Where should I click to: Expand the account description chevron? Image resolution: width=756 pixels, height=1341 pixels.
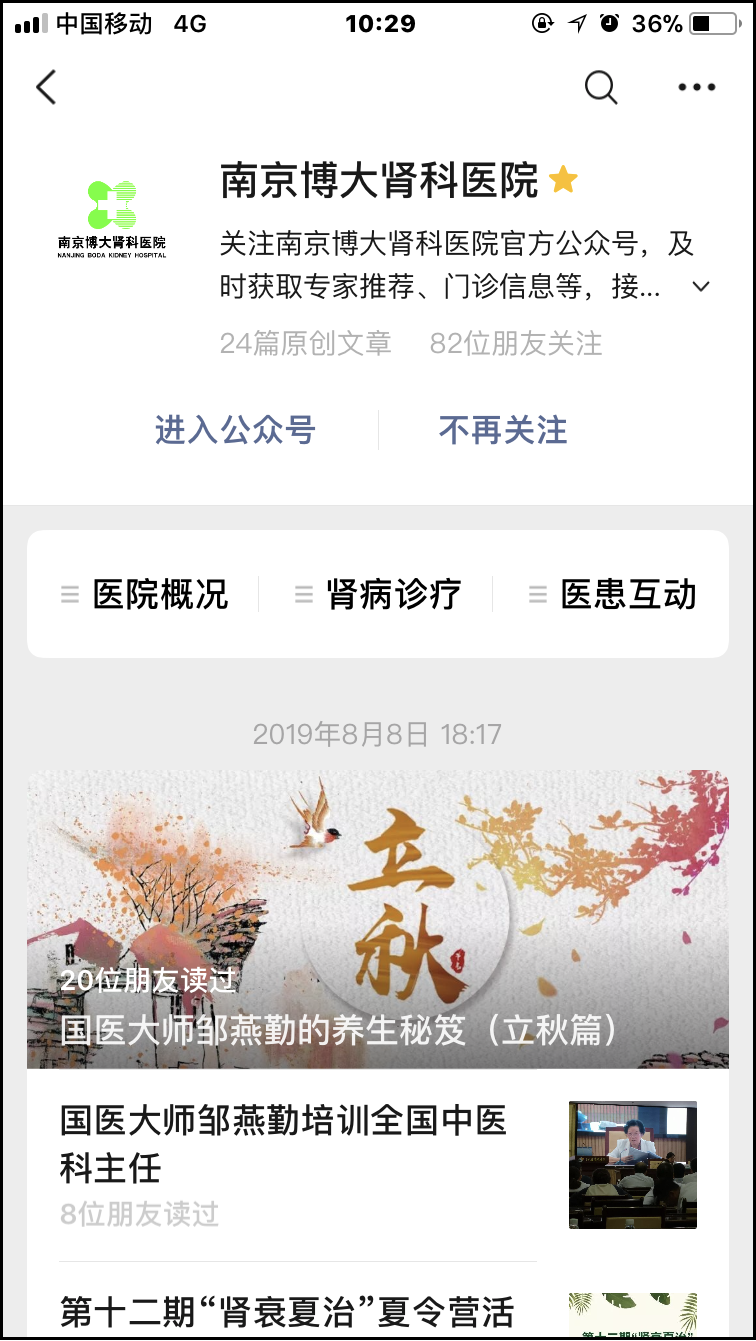click(x=701, y=288)
